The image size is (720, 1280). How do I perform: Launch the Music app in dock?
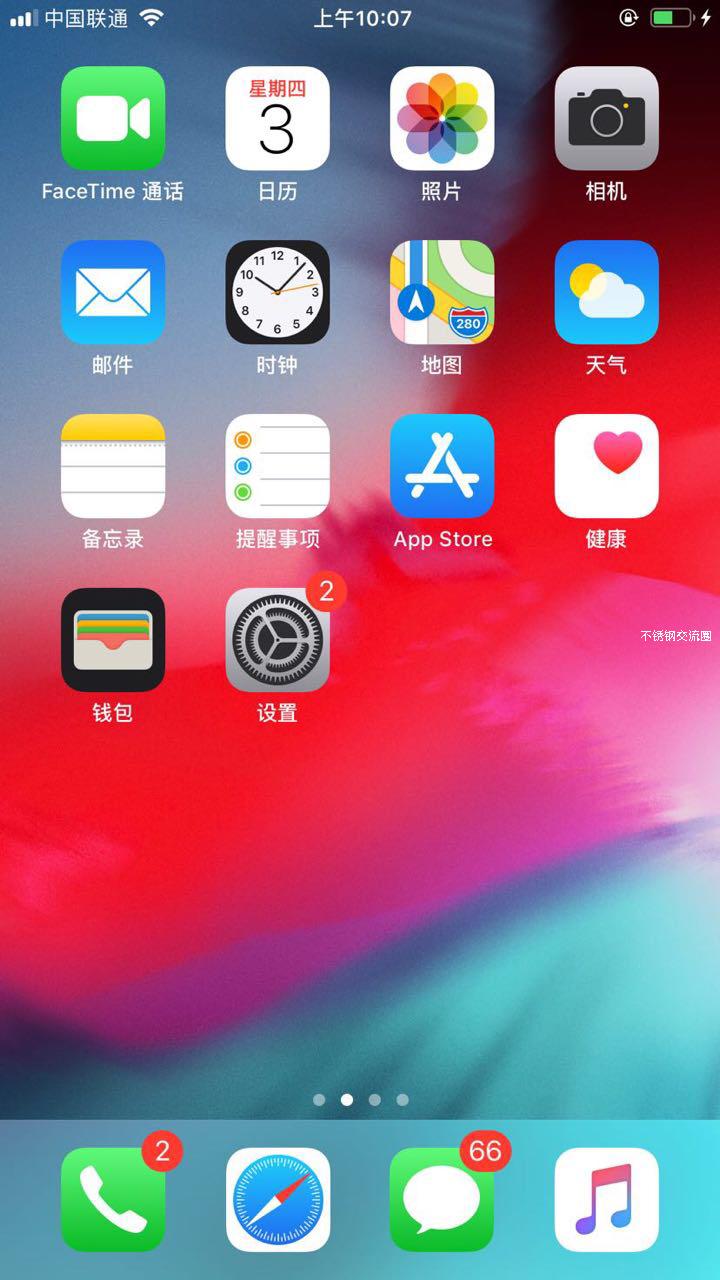606,1199
